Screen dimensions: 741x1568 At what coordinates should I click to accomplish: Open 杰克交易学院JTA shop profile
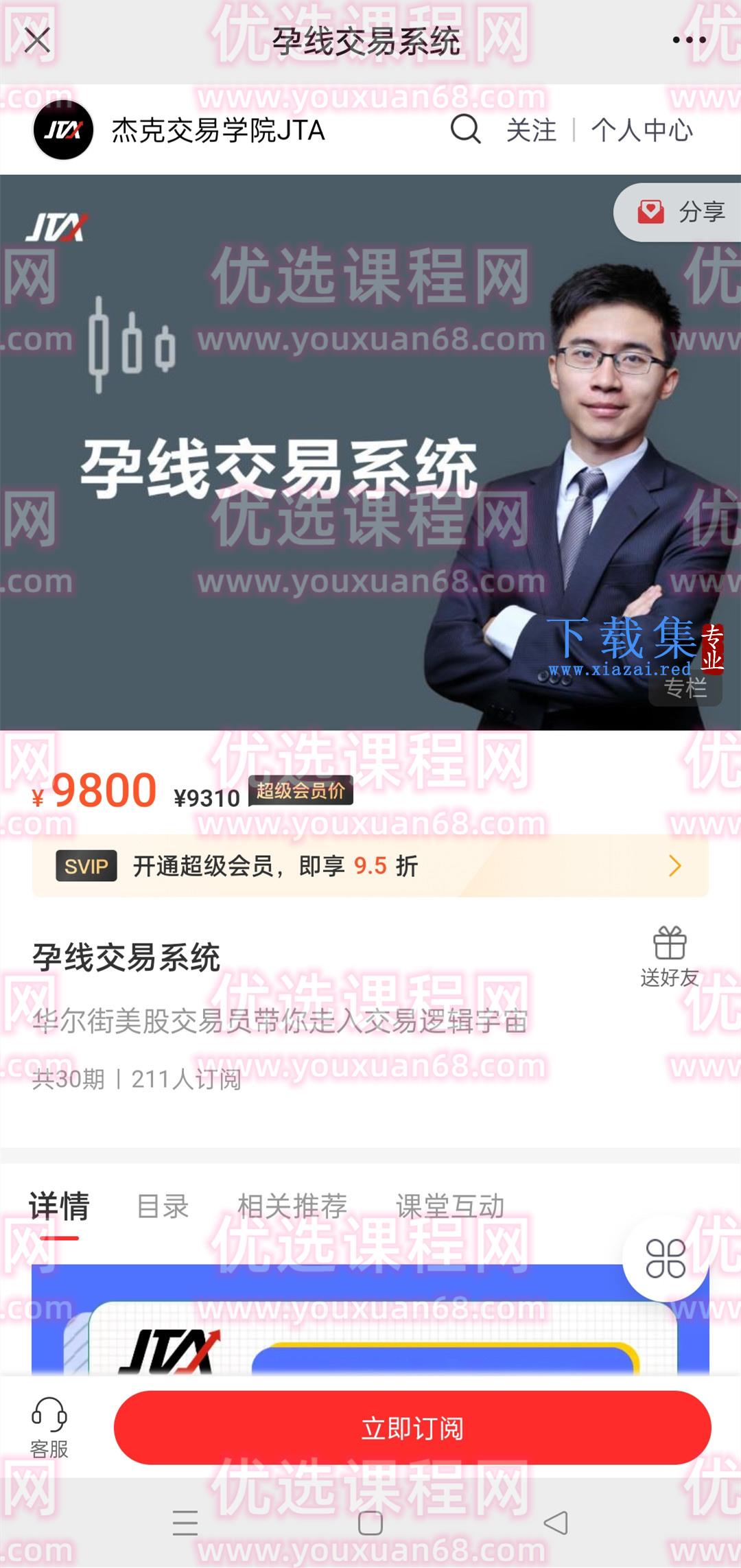click(x=179, y=130)
